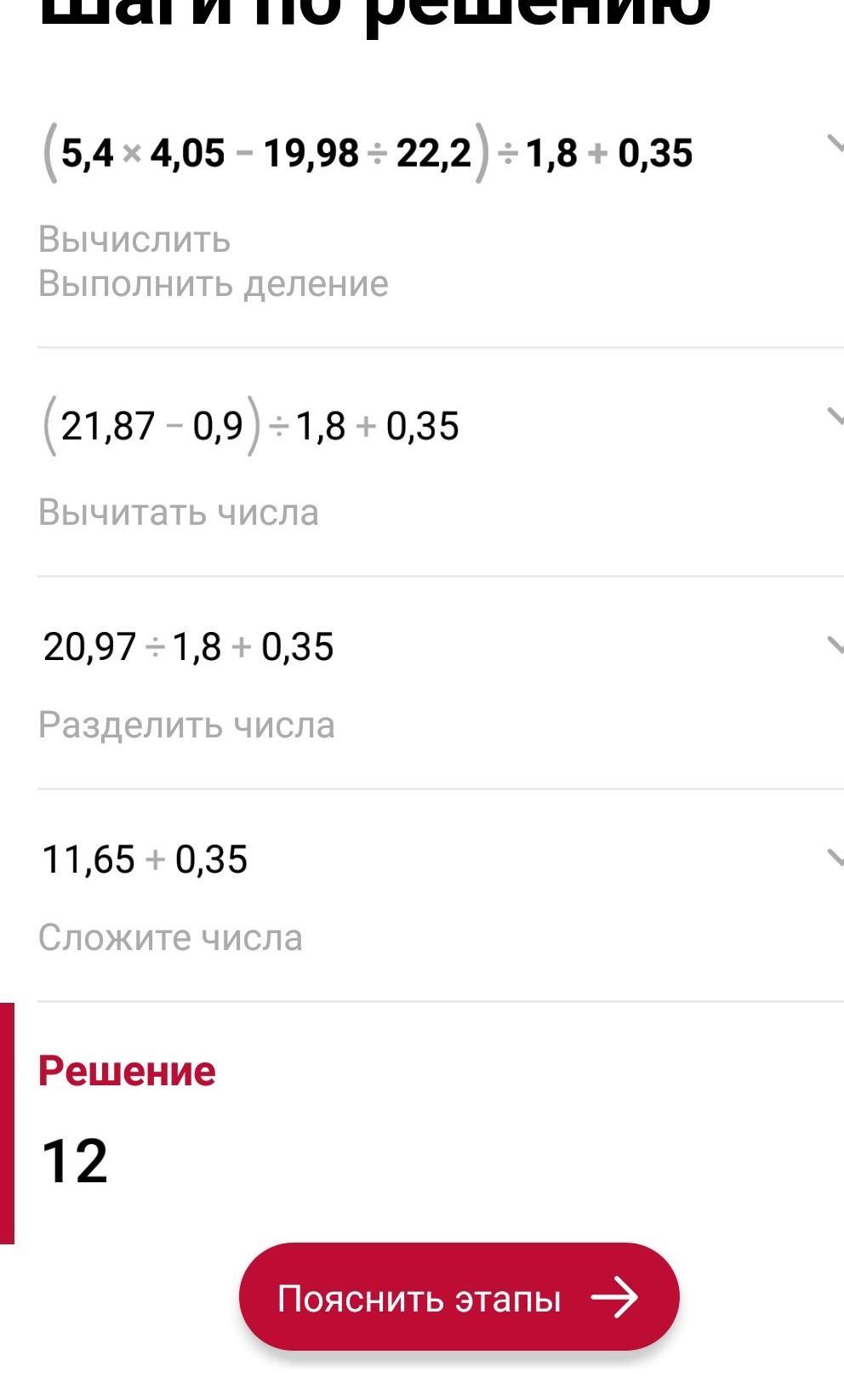This screenshot has width=844, height=1400.
Task: Expand the Сложите числа step
Action: [x=834, y=857]
